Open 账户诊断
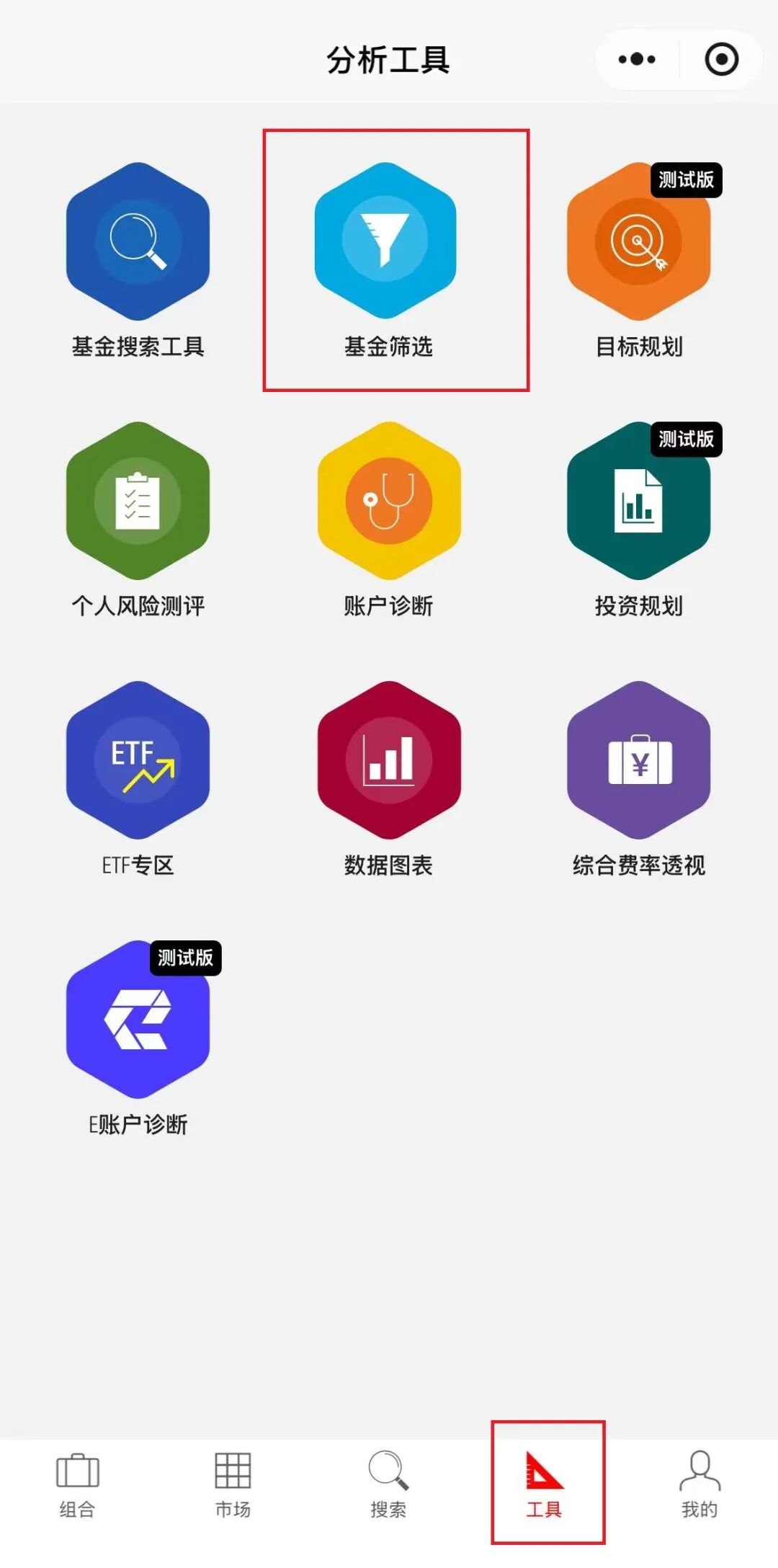 click(x=388, y=520)
